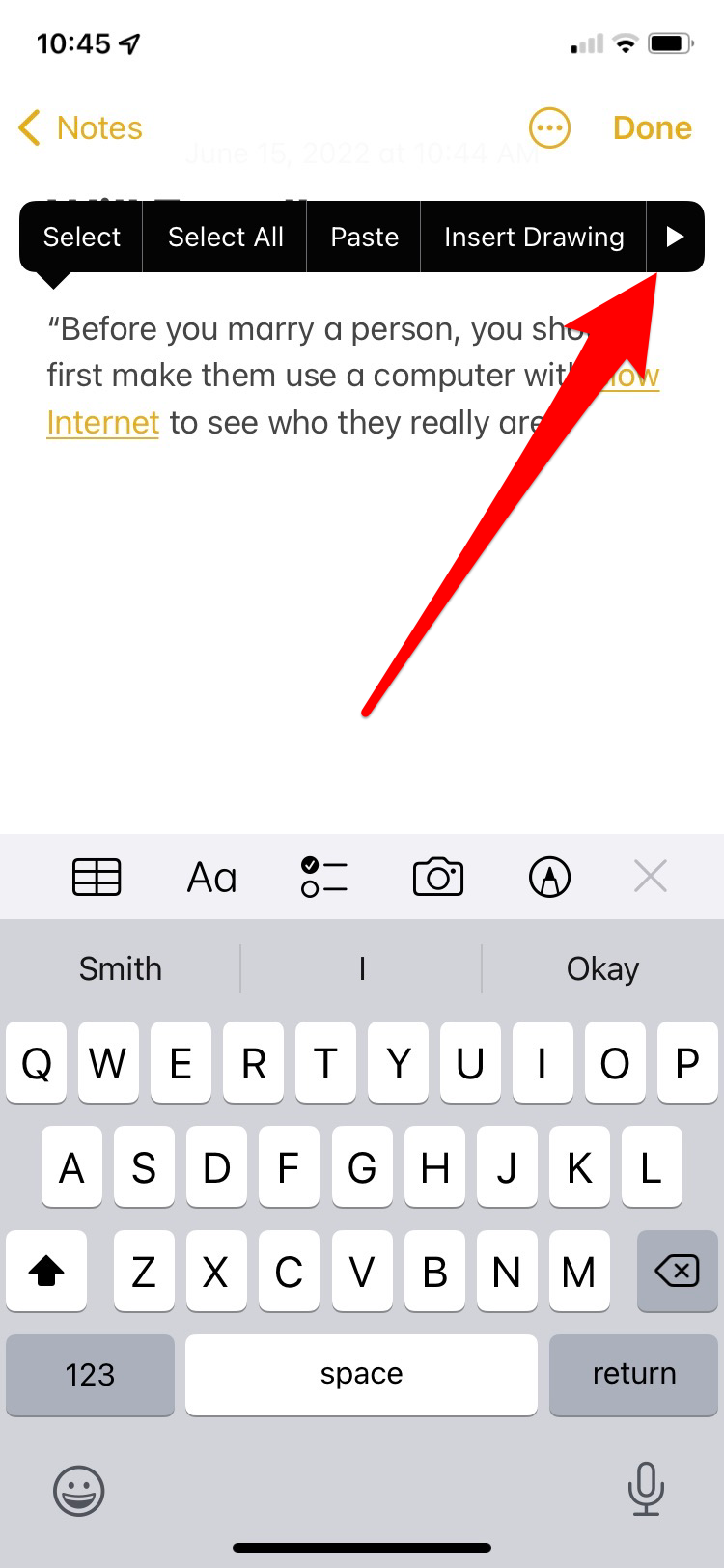
Task: Go back to Notes list
Action: (x=80, y=127)
